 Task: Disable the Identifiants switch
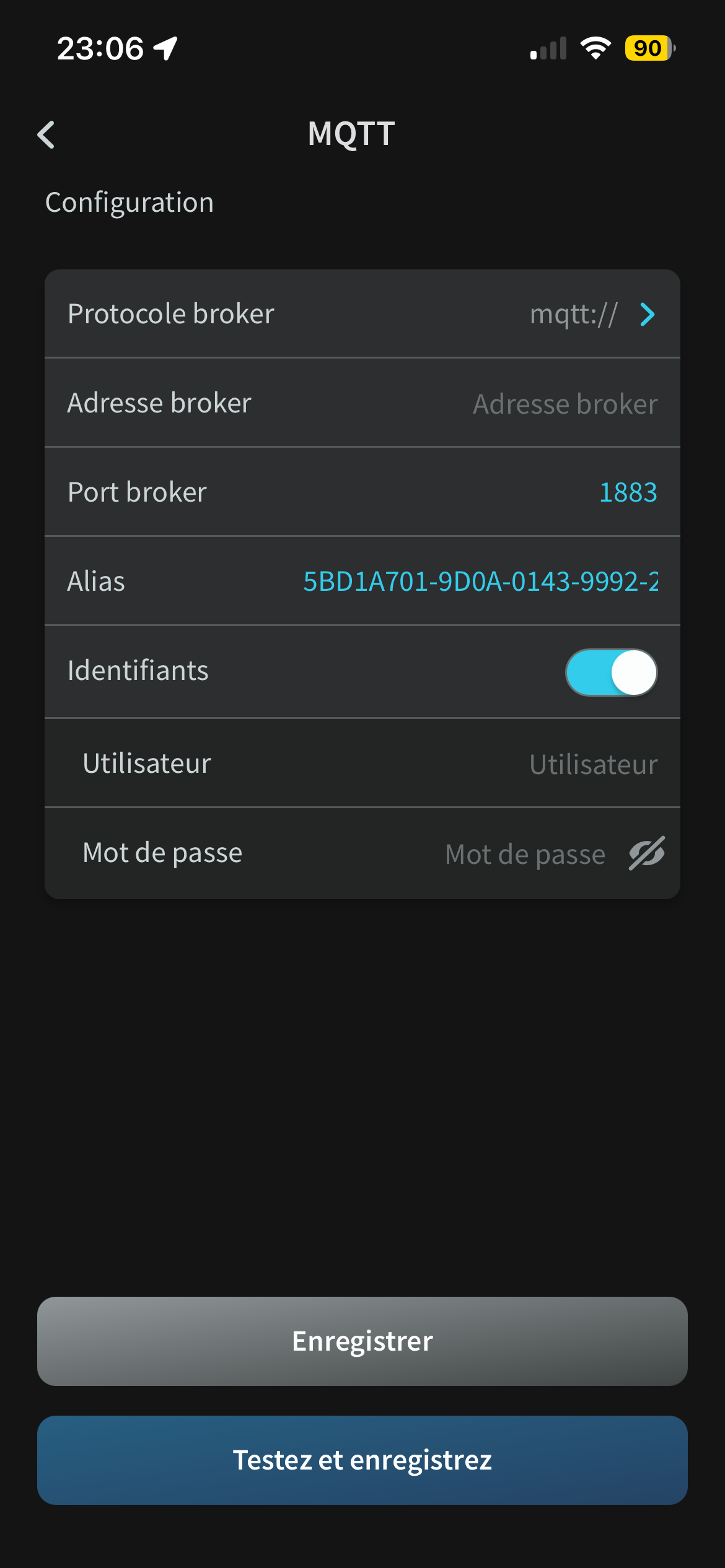[611, 672]
